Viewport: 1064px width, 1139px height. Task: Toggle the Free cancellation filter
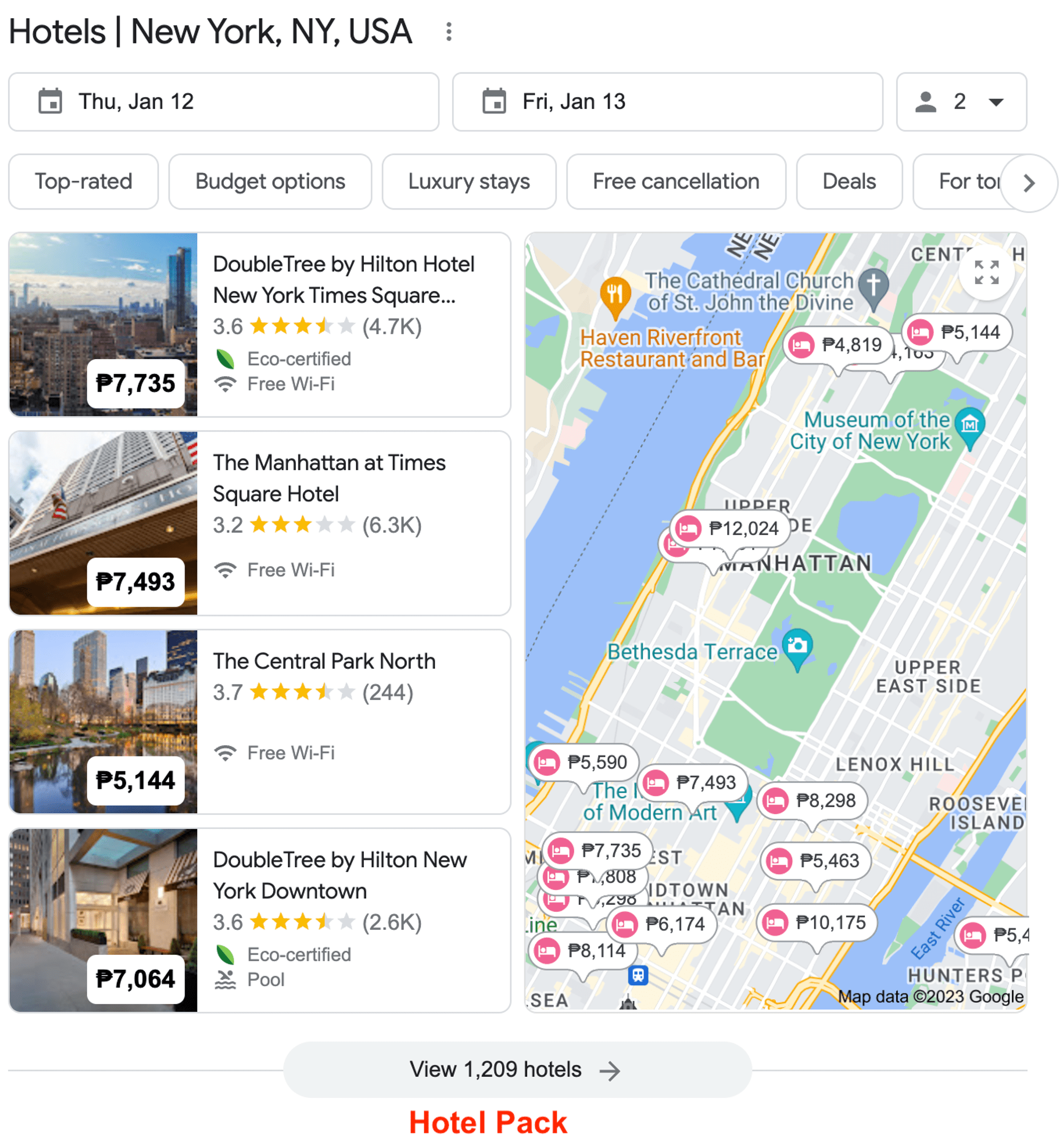676,181
